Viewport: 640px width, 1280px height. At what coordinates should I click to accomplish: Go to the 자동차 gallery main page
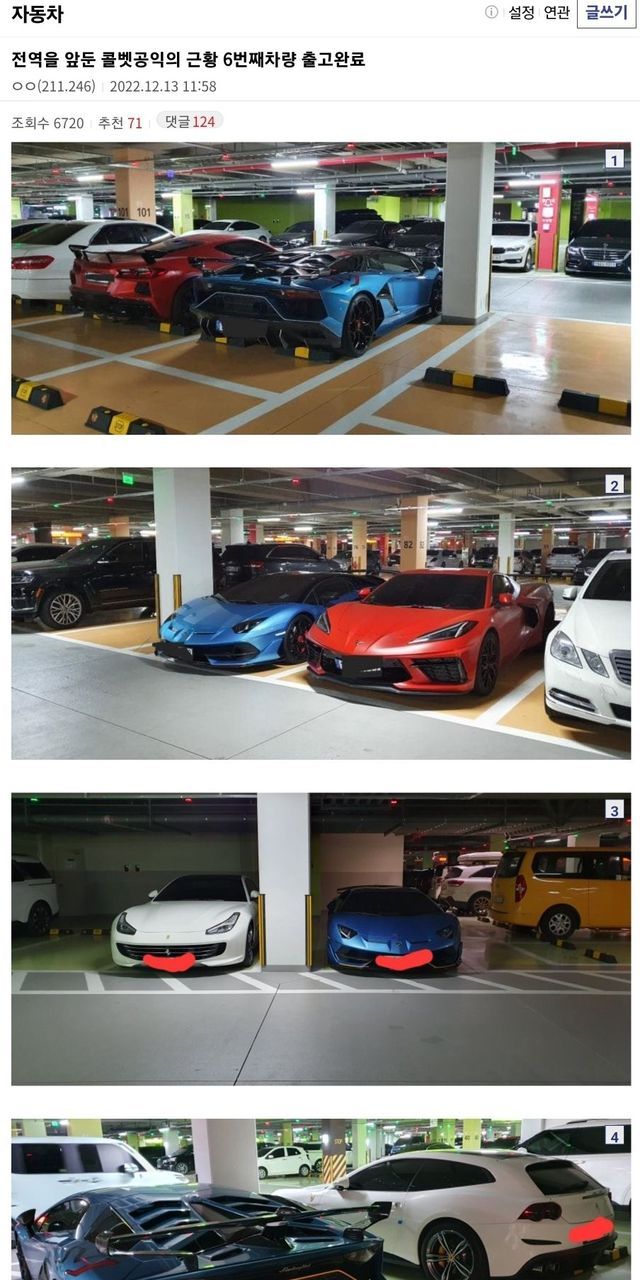click(x=38, y=13)
